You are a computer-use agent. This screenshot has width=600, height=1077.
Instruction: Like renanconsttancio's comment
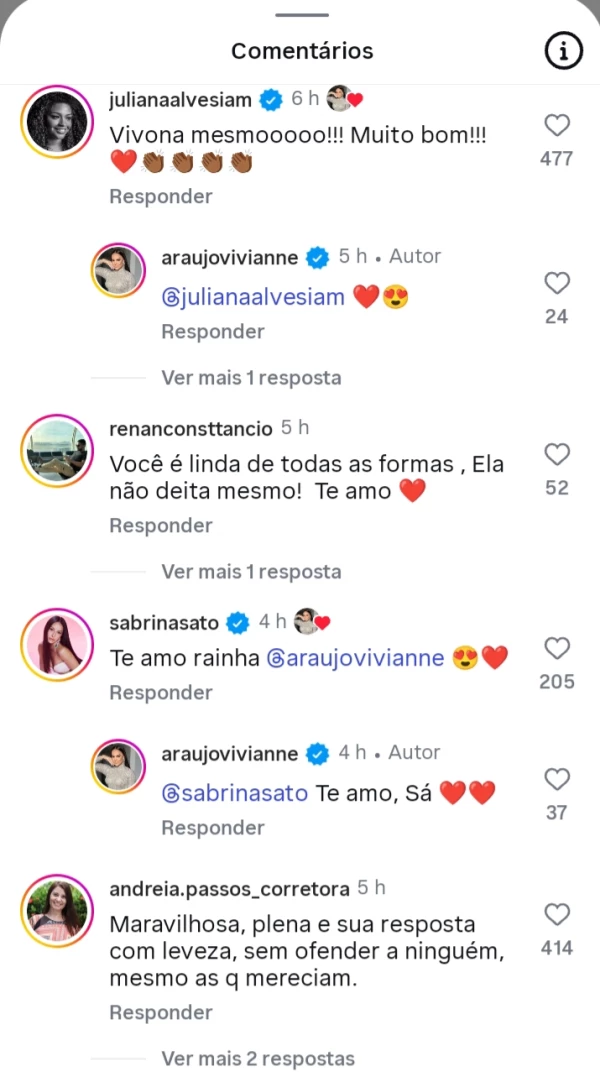tap(557, 455)
